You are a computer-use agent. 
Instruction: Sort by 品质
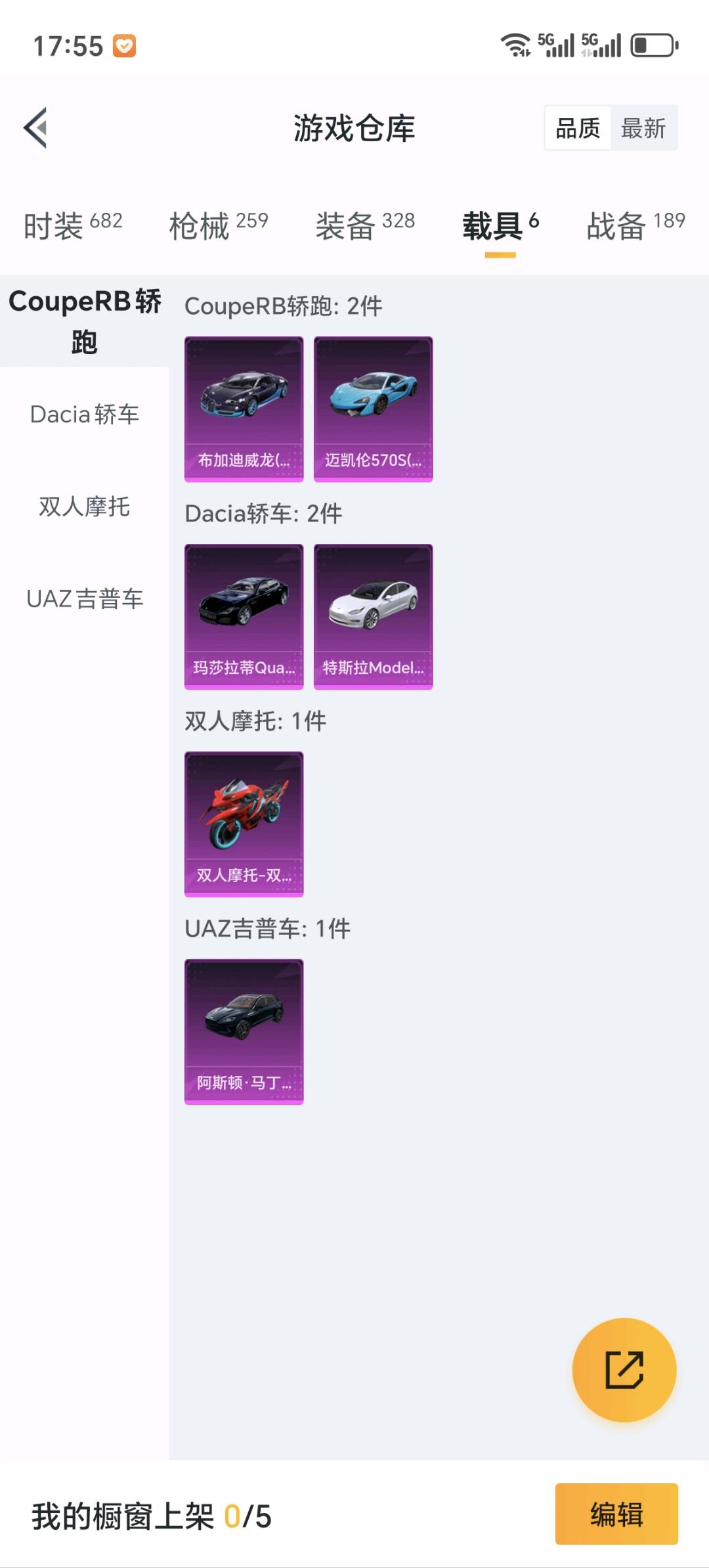pos(578,128)
